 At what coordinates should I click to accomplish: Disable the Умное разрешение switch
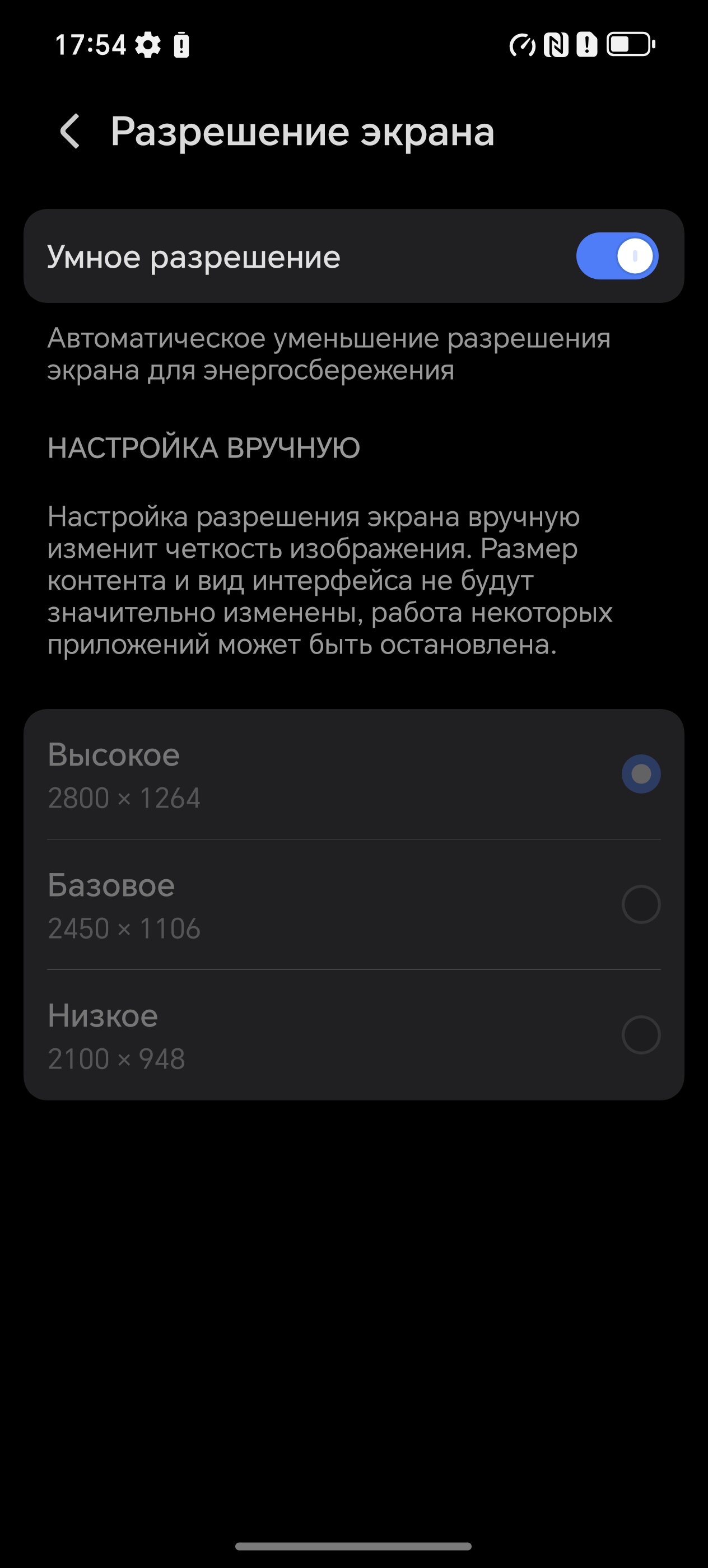[x=617, y=256]
